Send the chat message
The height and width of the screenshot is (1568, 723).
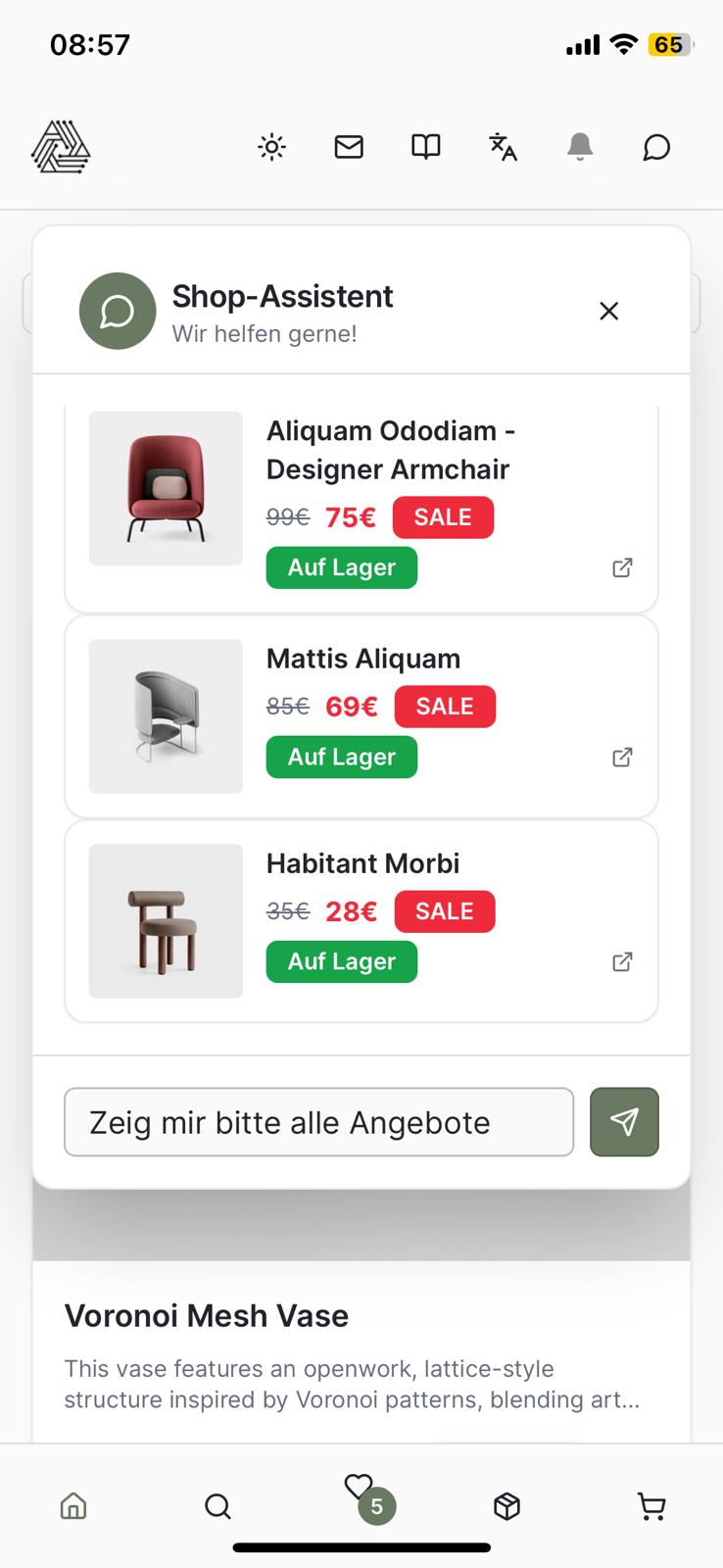[x=624, y=1122]
